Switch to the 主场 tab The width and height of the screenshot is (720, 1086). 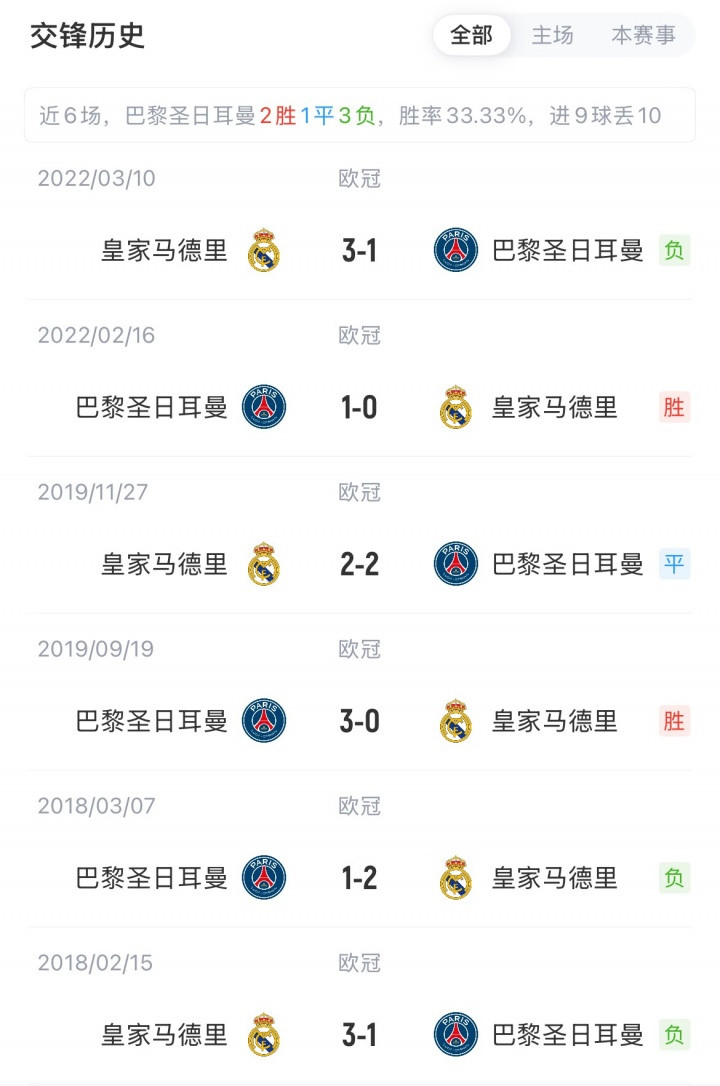[552, 36]
